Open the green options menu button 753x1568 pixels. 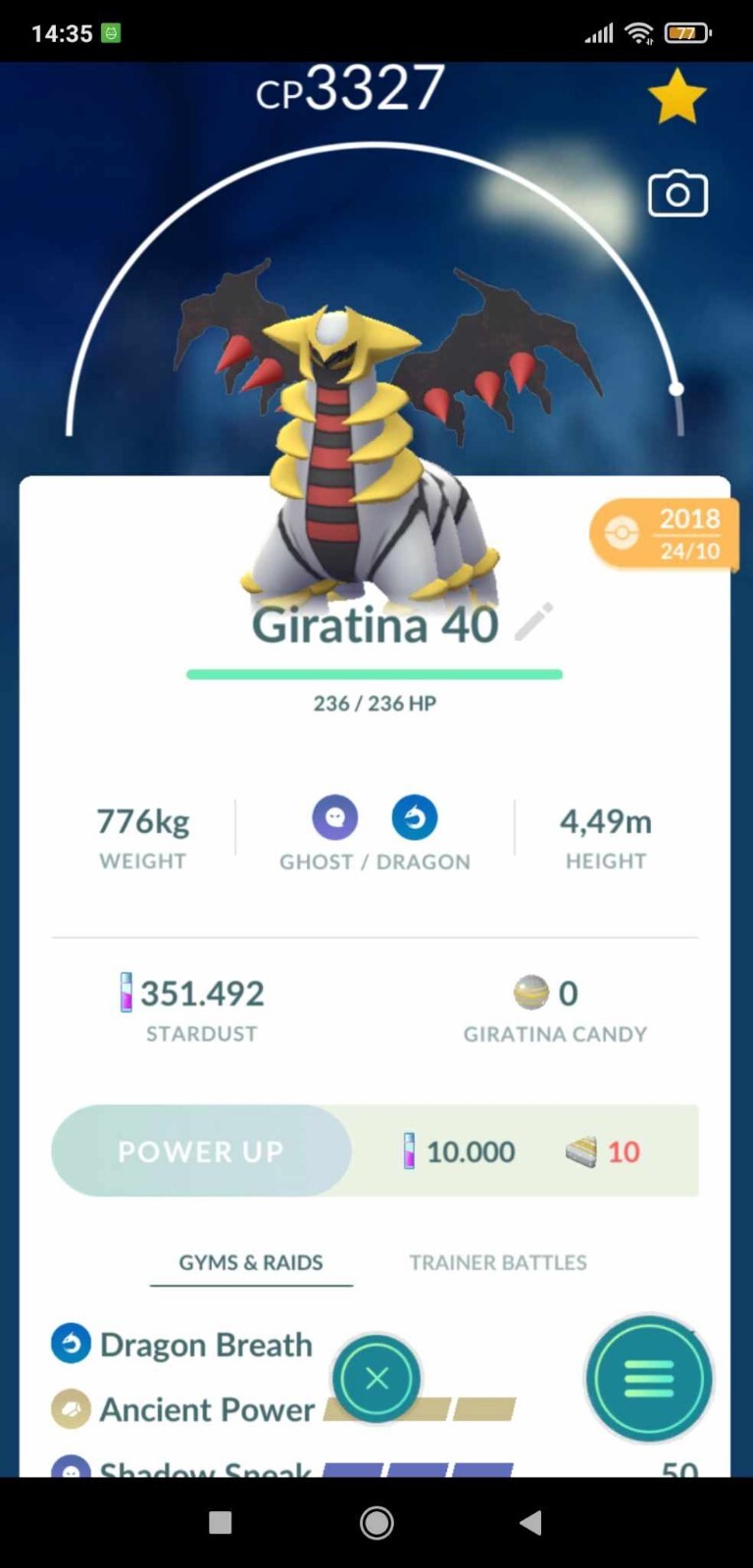649,1379
